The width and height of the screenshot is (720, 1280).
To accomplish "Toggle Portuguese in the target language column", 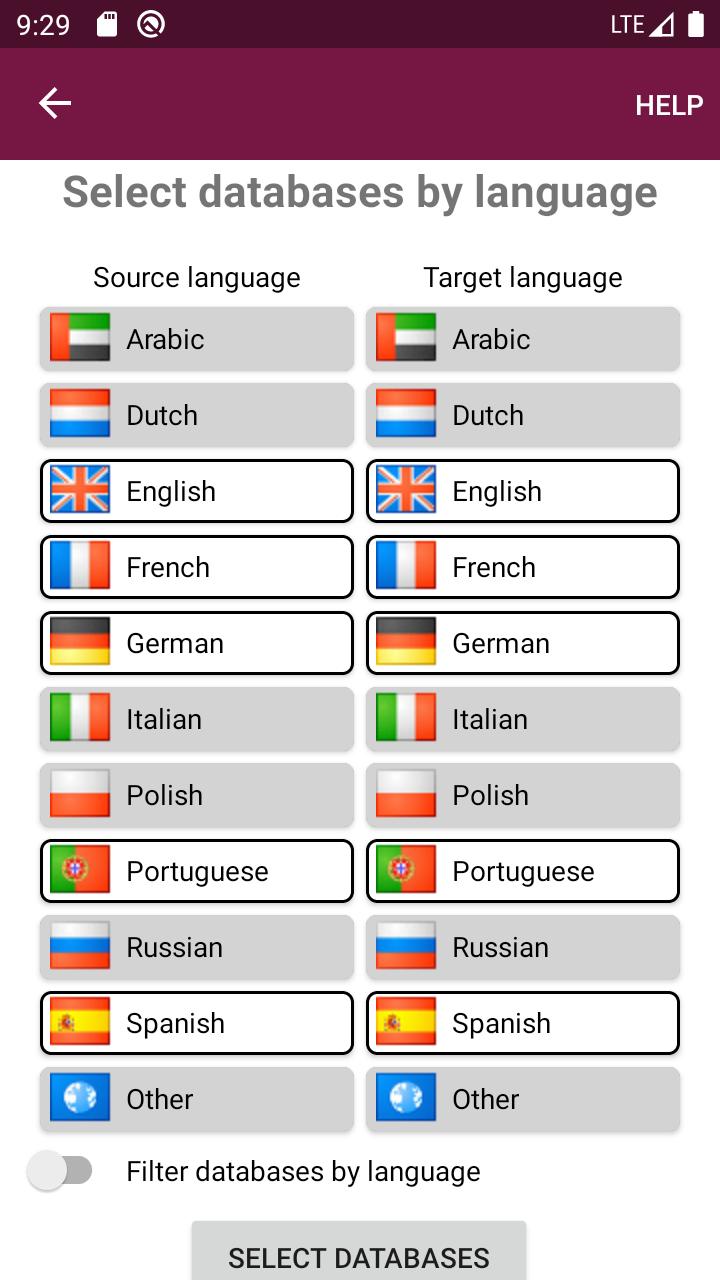I will click(523, 871).
